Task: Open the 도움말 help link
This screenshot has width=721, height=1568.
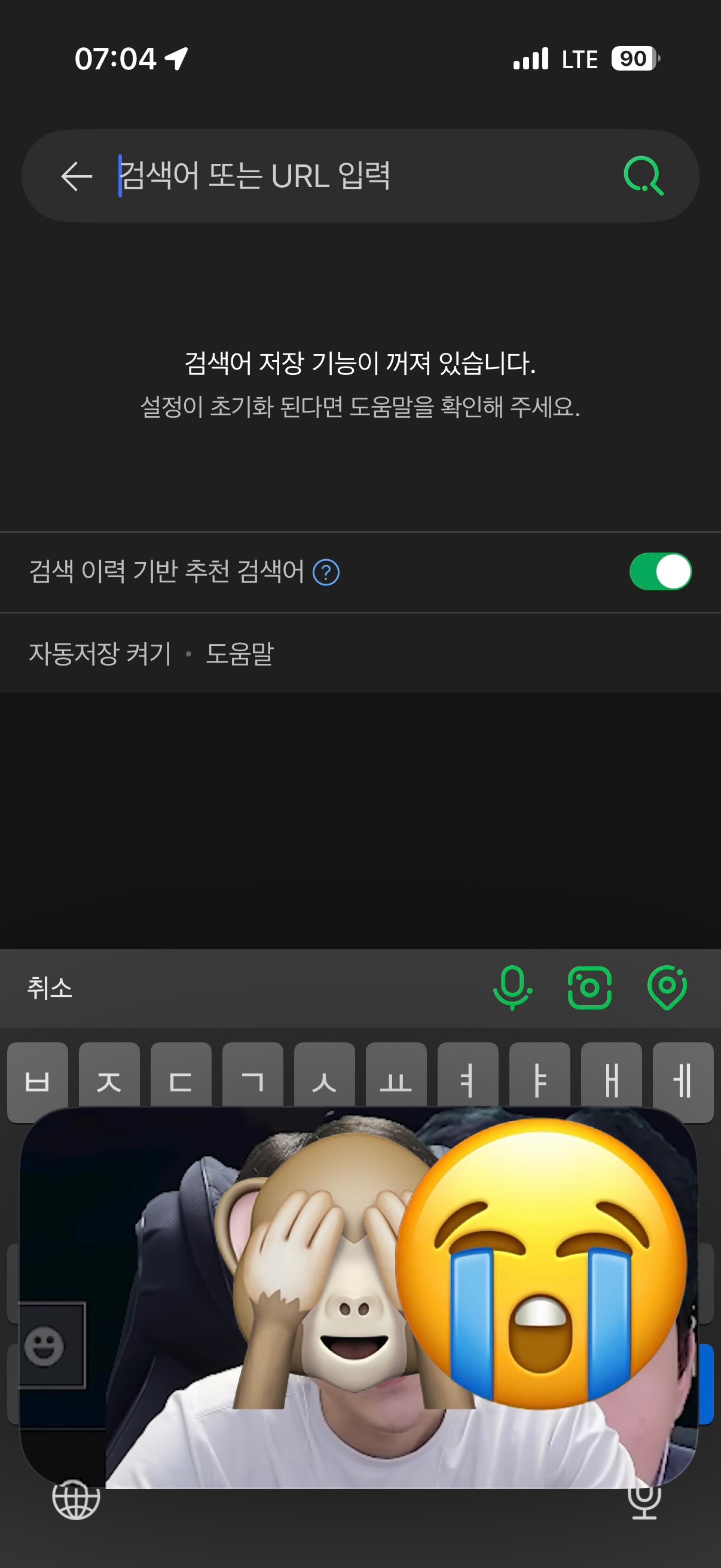Action: coord(240,654)
